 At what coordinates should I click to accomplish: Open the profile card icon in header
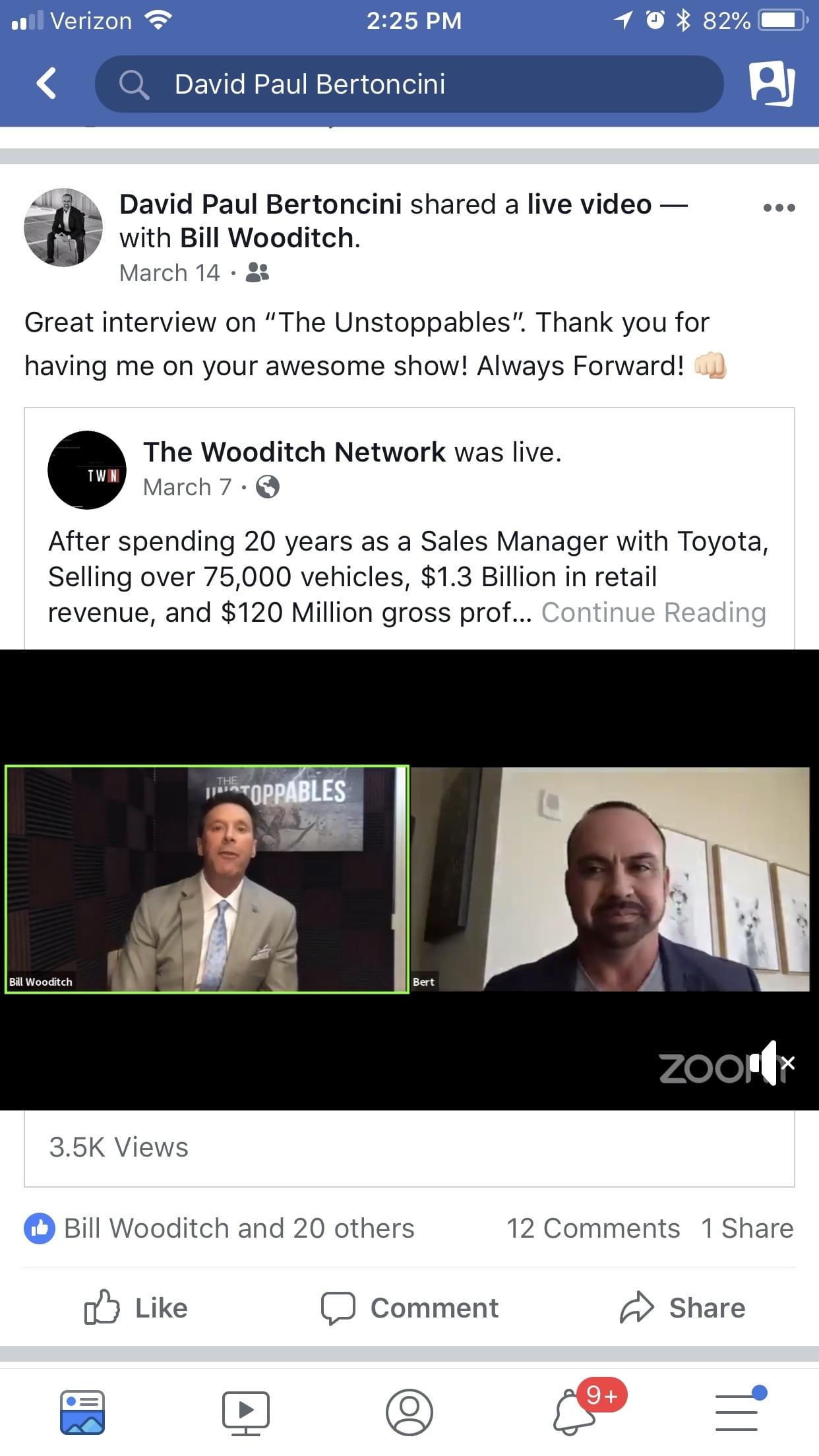(x=772, y=84)
